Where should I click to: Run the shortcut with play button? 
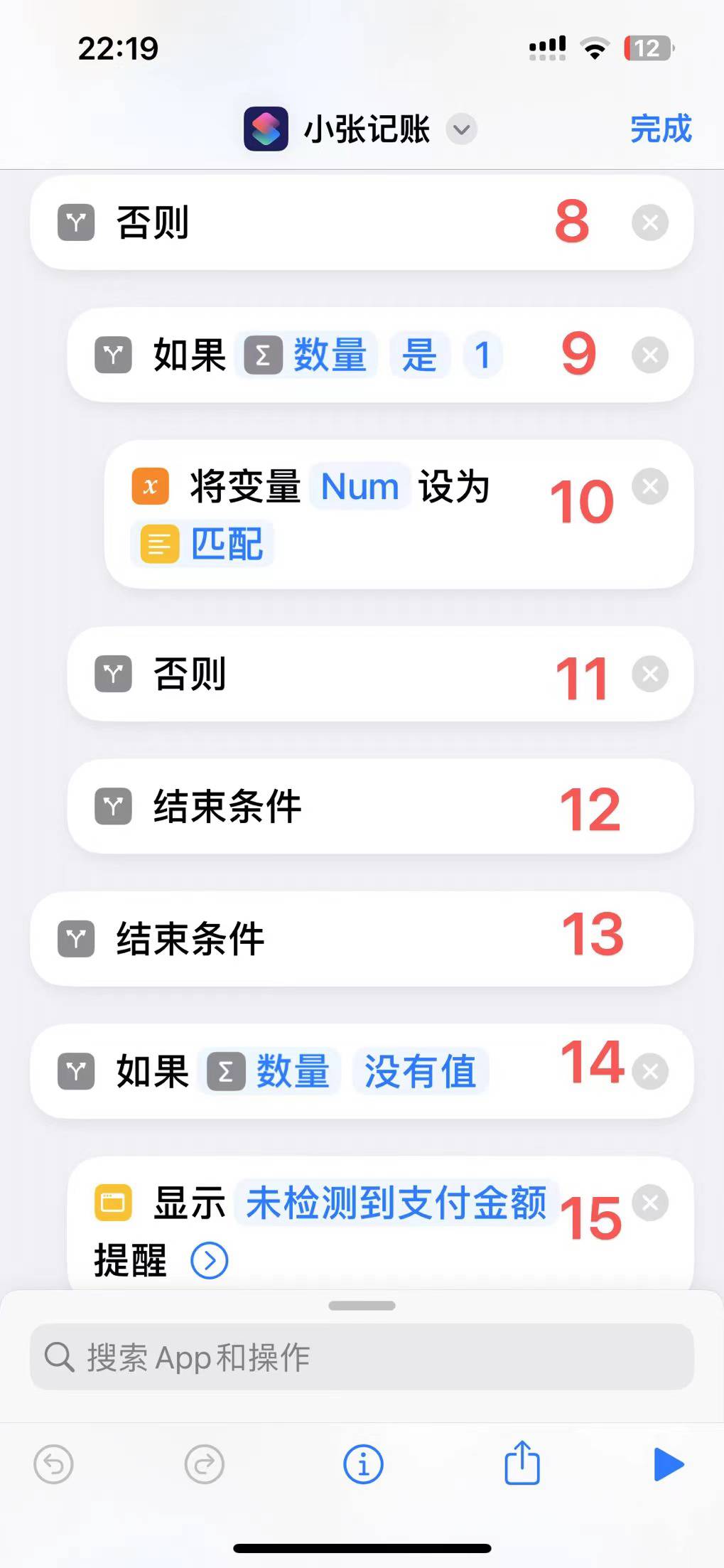coord(668,1464)
